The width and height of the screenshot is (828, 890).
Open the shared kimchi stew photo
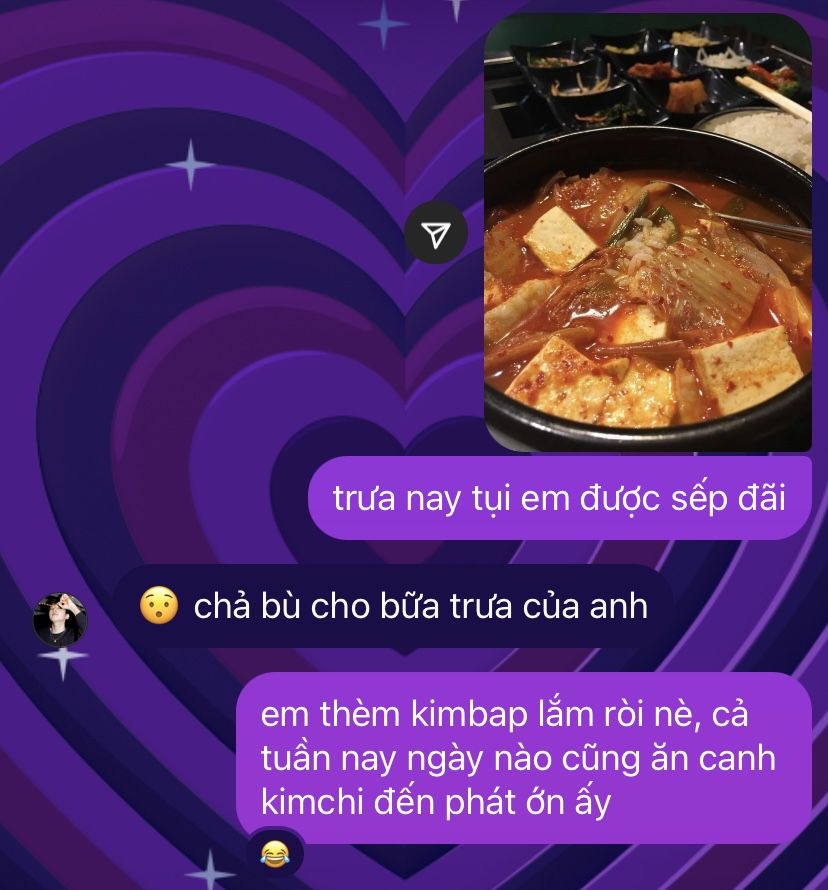pyautogui.click(x=648, y=232)
